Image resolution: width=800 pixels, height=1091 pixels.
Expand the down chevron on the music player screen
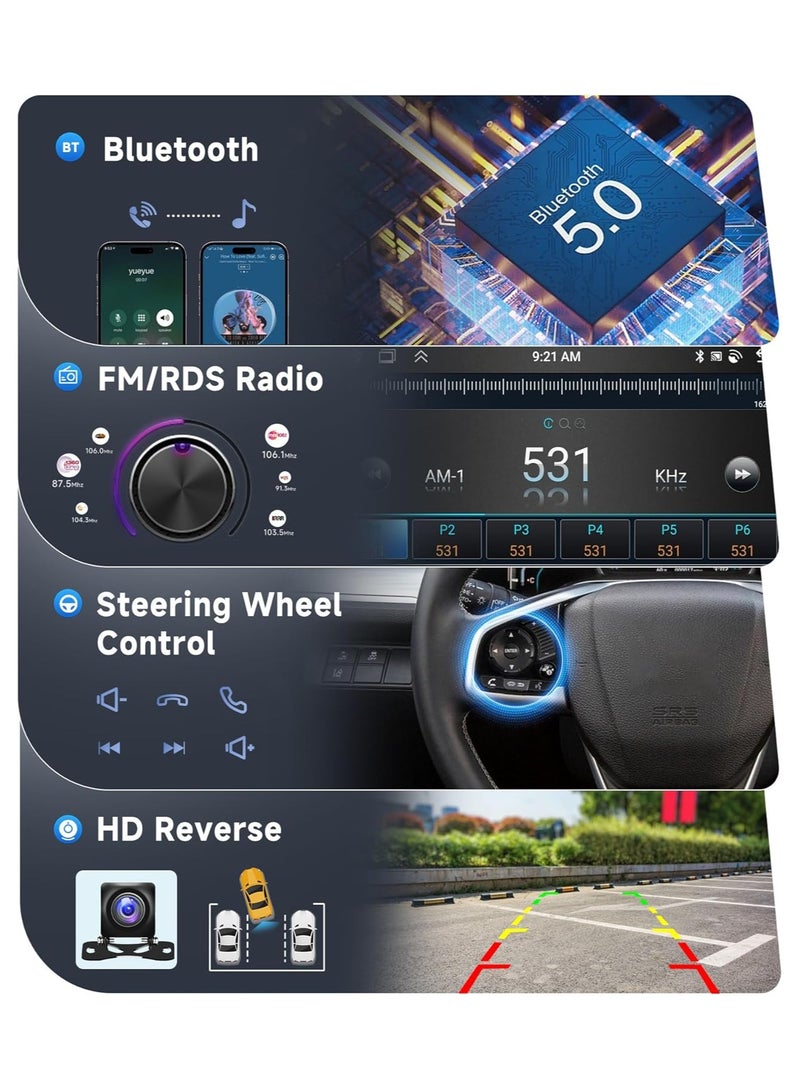pos(207,258)
